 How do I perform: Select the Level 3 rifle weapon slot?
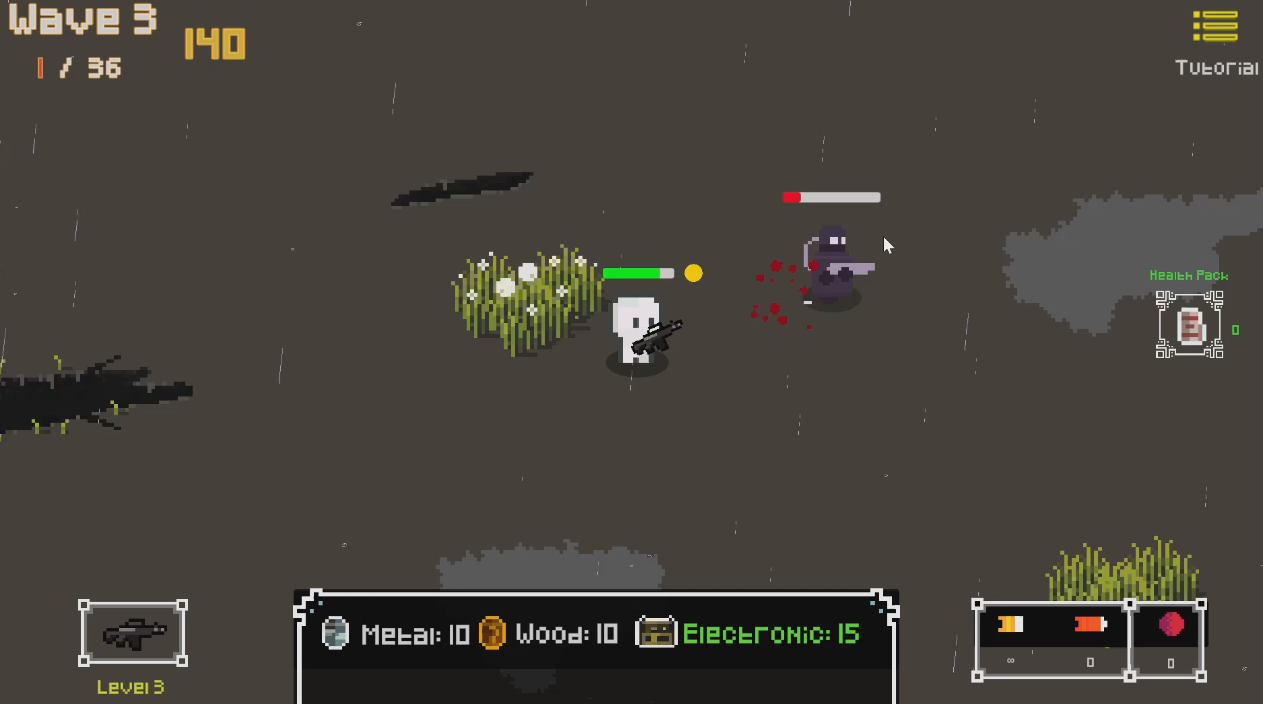point(132,634)
